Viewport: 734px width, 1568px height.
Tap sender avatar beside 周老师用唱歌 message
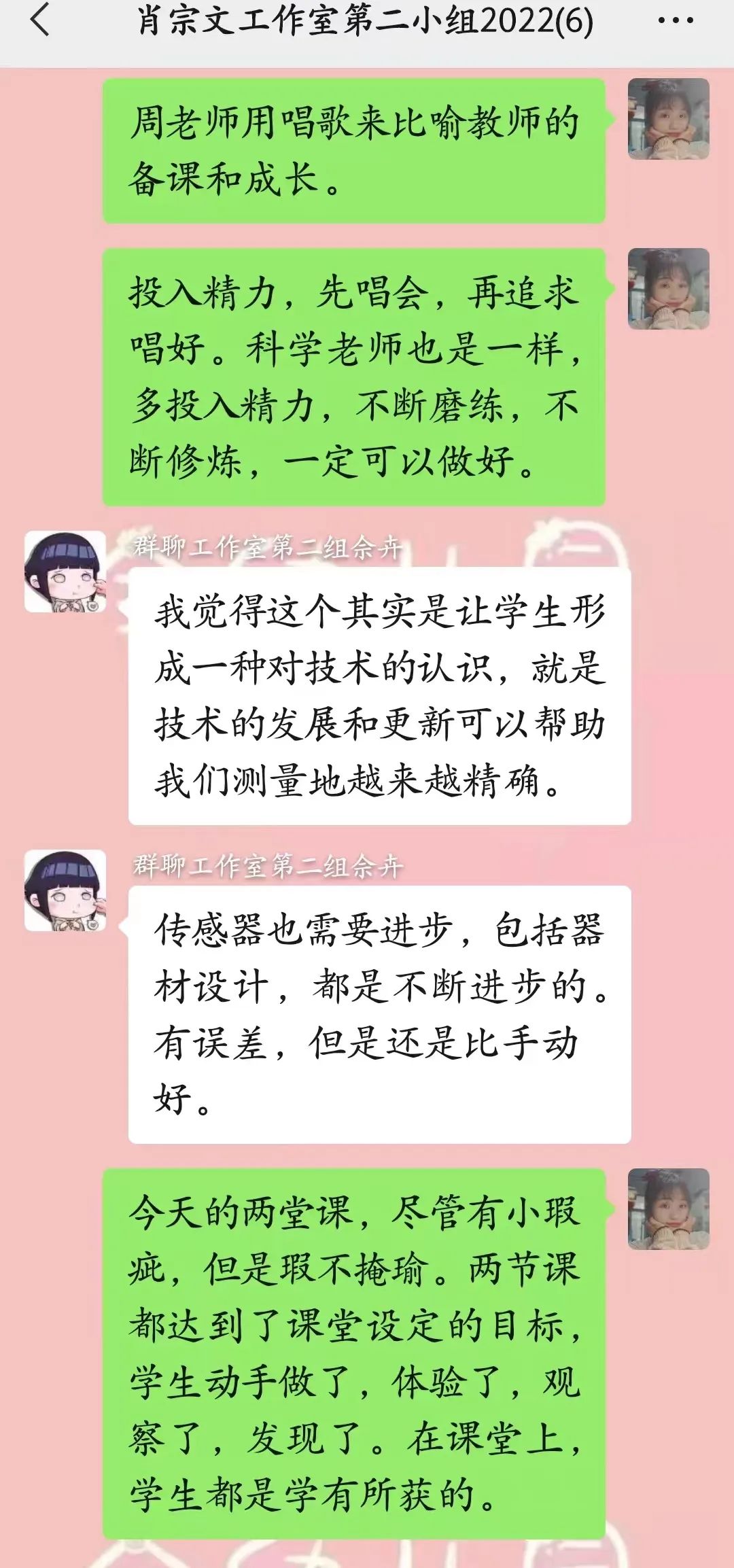point(668,119)
